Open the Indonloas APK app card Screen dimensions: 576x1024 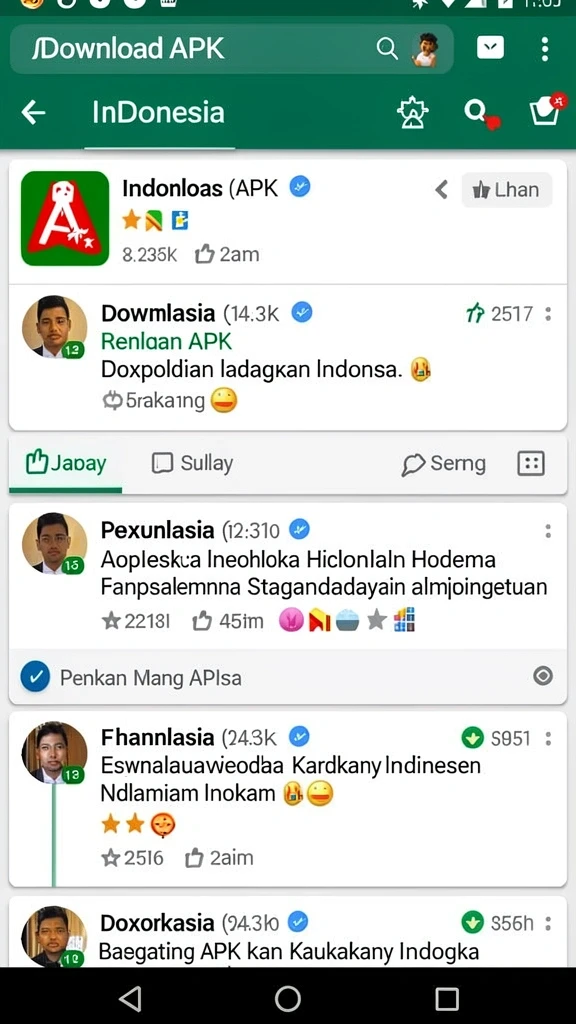pos(288,220)
